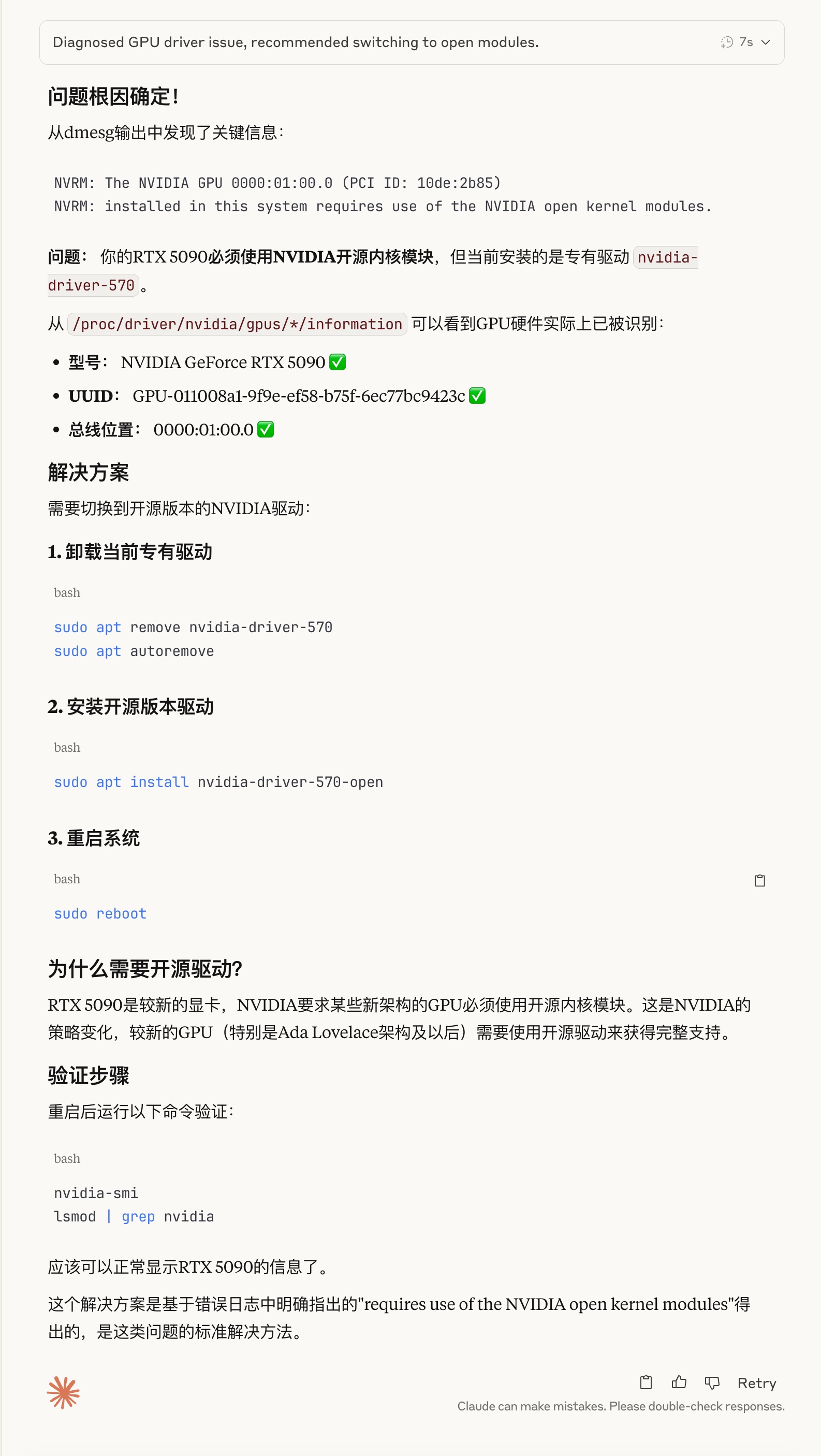Copy the 'sudo reboot' code block
This screenshot has width=821, height=1456.
(x=759, y=880)
